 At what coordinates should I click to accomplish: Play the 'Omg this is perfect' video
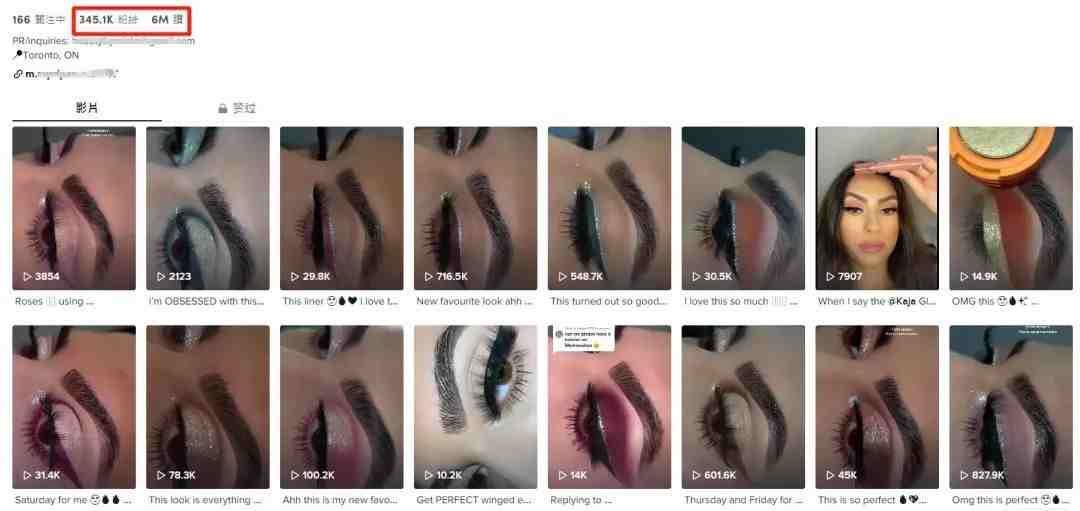point(1010,406)
